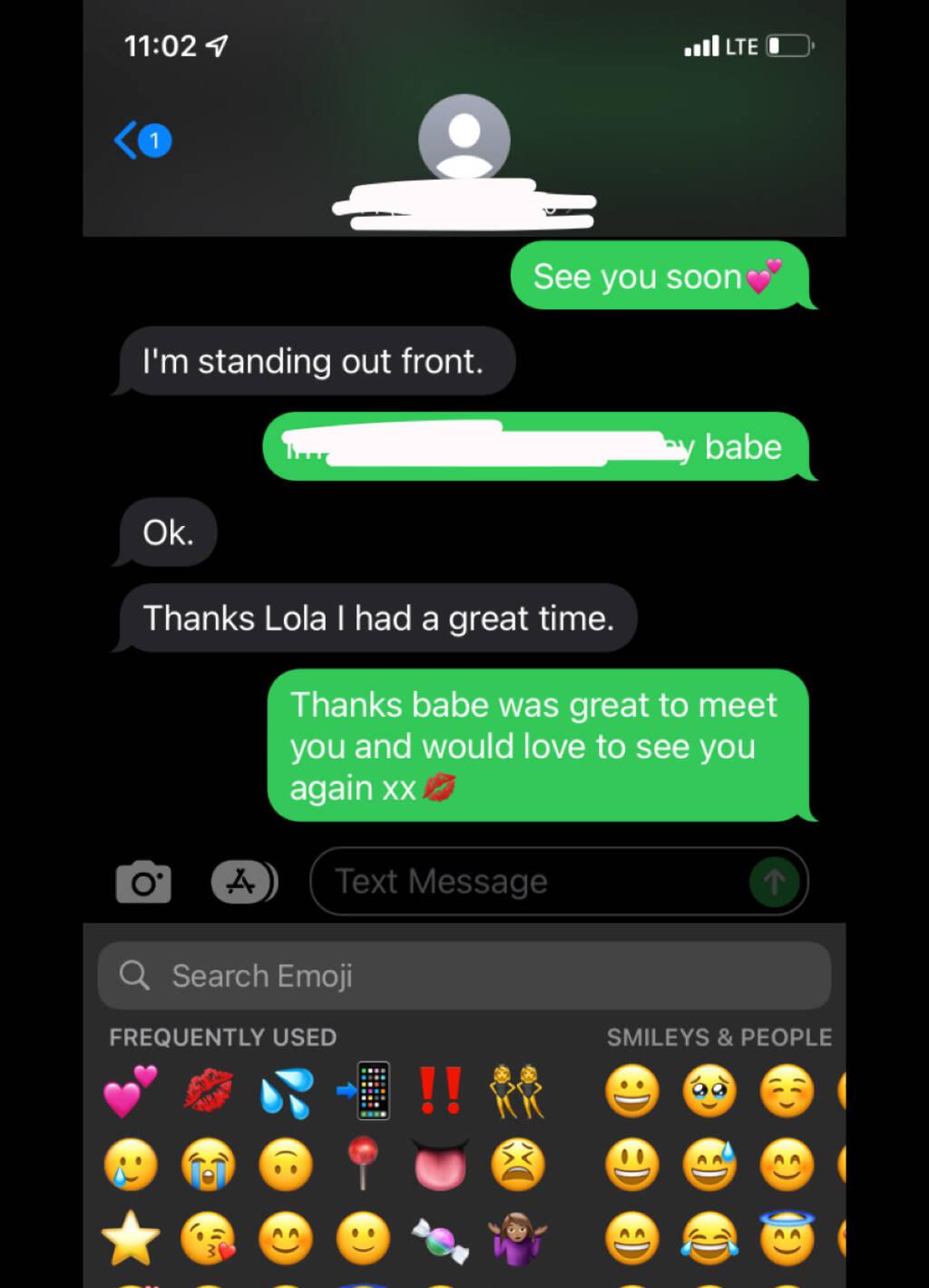Insert the loudly crying face emoji

coord(208,1165)
